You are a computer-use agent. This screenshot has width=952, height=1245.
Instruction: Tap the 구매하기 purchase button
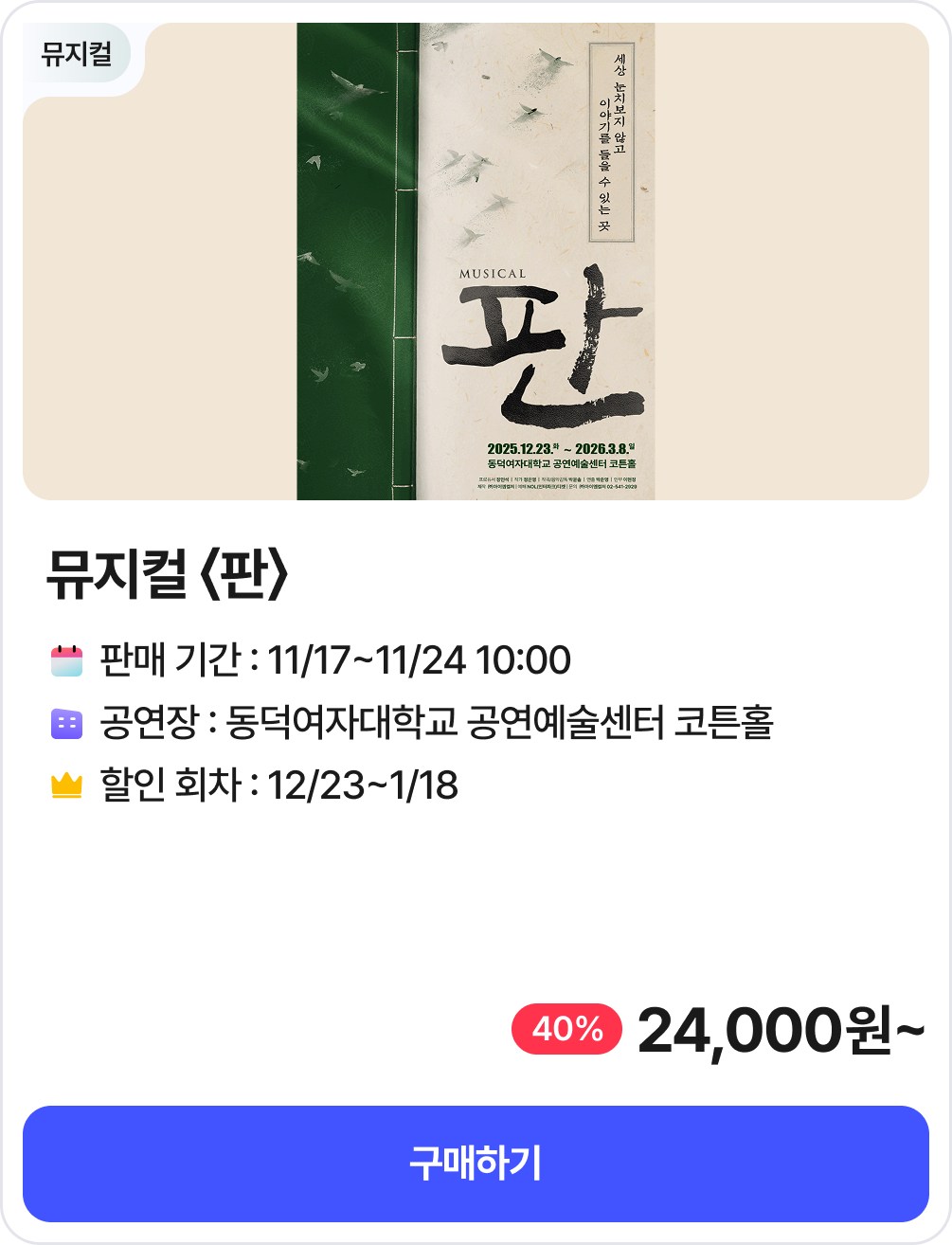click(x=476, y=1164)
